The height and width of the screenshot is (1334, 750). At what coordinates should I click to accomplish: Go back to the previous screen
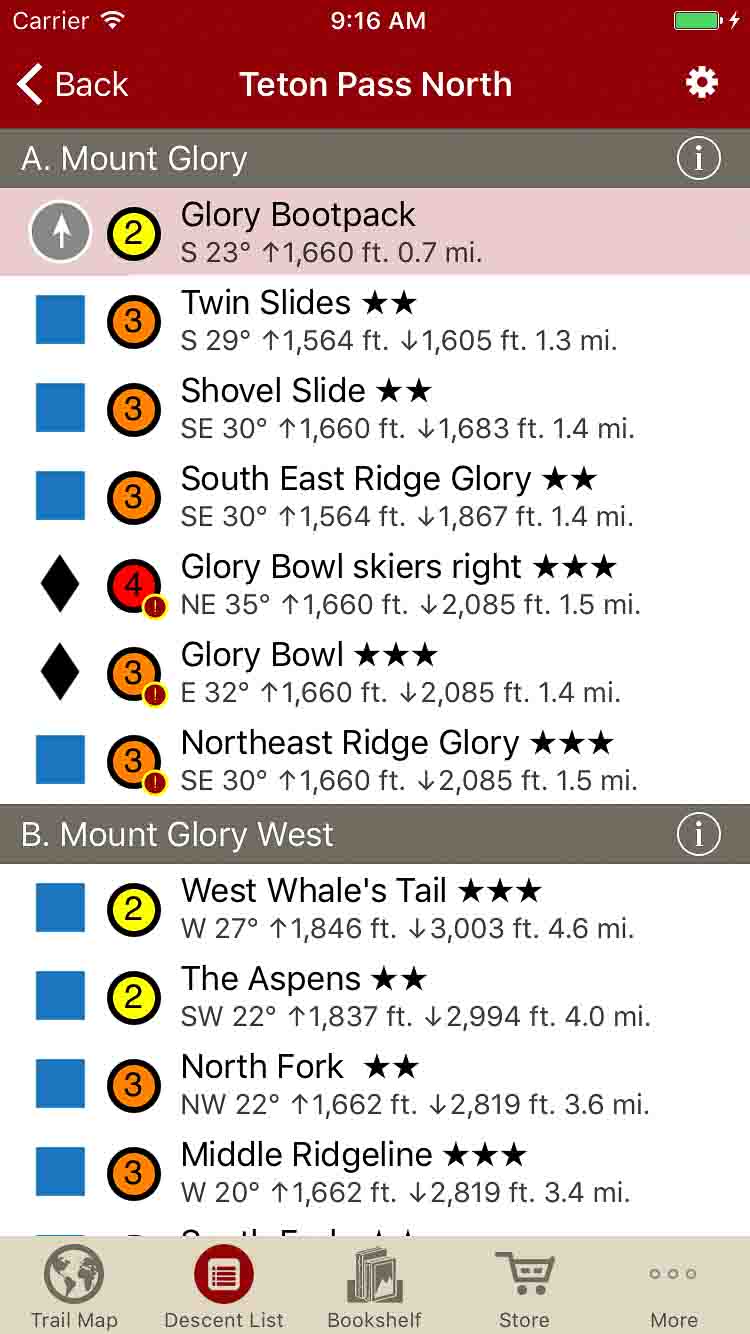73,85
